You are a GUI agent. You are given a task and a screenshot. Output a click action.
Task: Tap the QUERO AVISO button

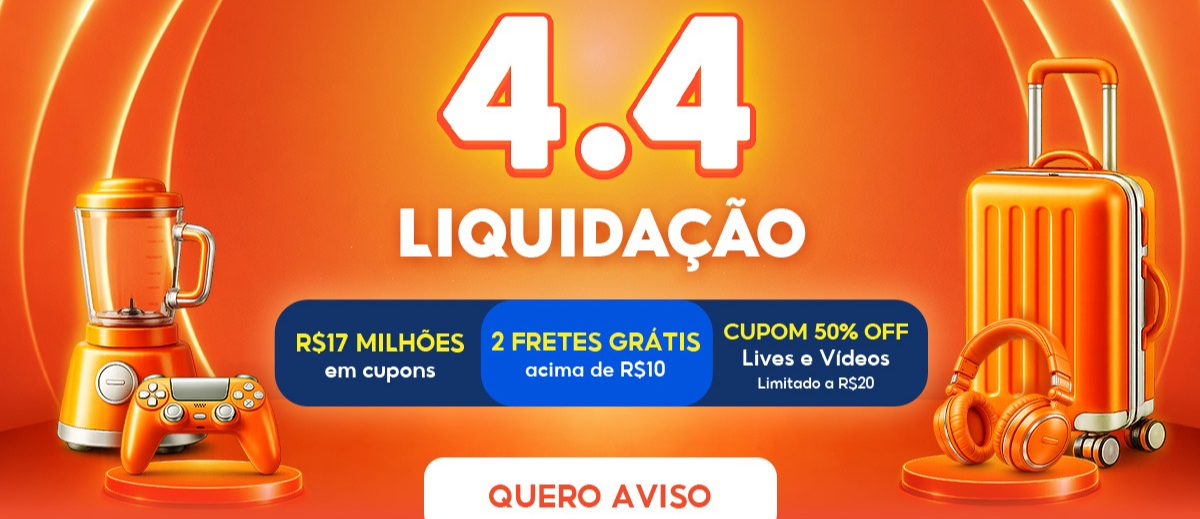point(600,493)
